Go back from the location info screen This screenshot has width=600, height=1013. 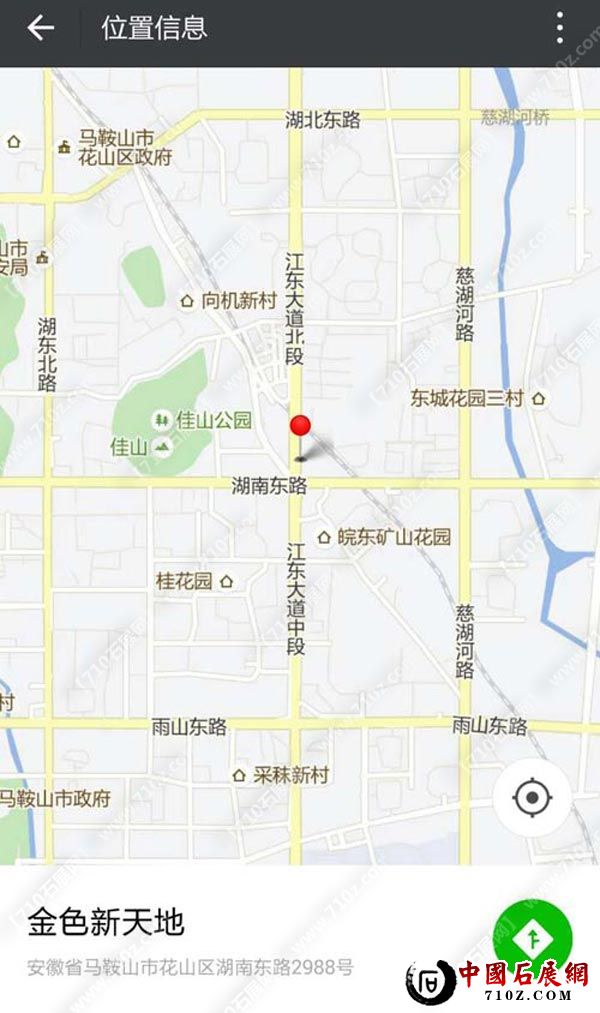(x=40, y=28)
